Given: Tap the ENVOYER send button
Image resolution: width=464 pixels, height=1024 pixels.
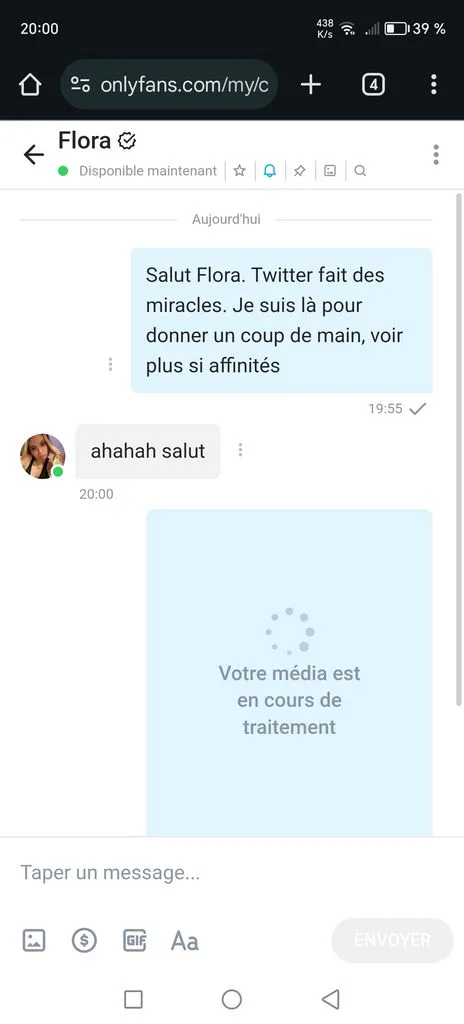Looking at the screenshot, I should (x=392, y=940).
